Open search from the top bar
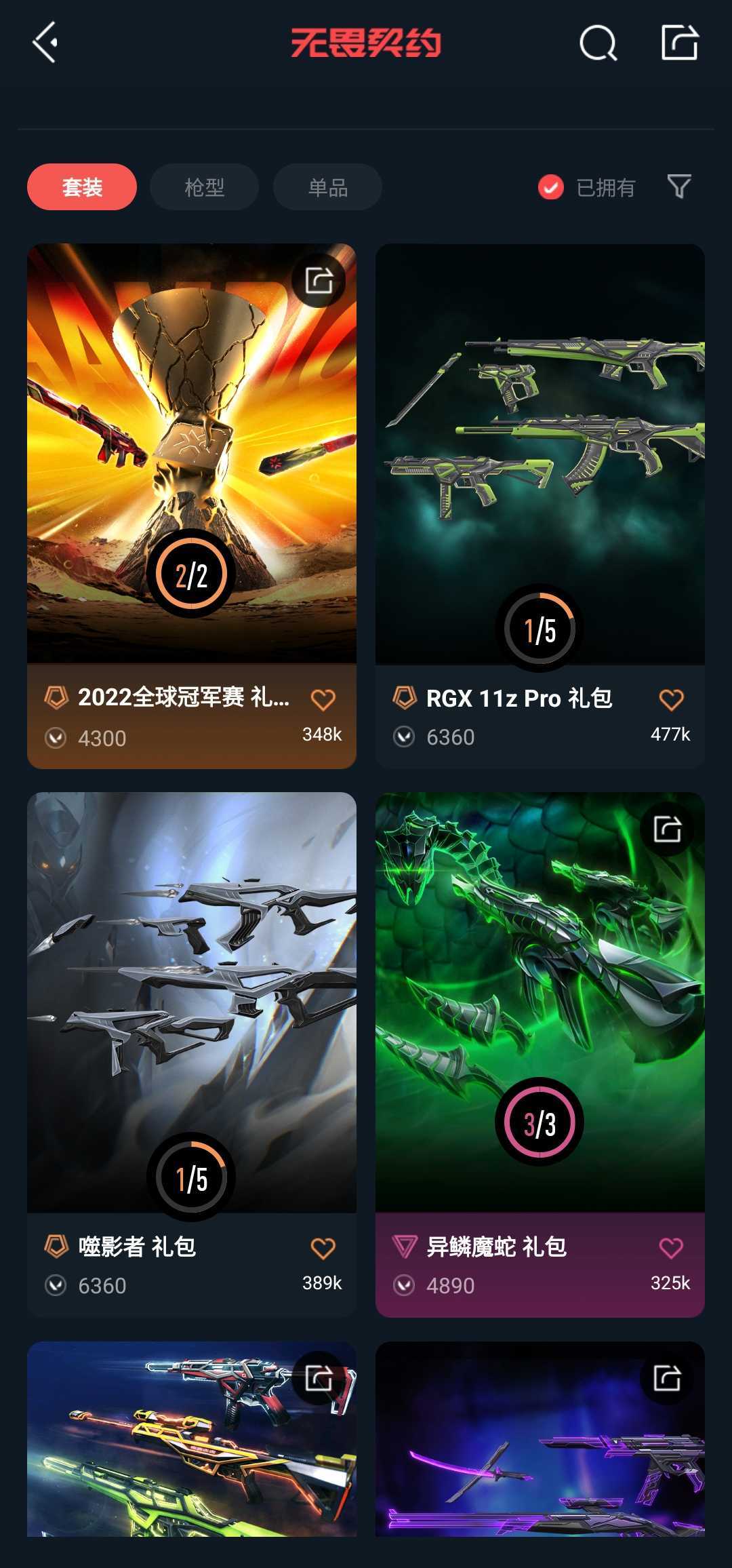732x1568 pixels. click(598, 43)
